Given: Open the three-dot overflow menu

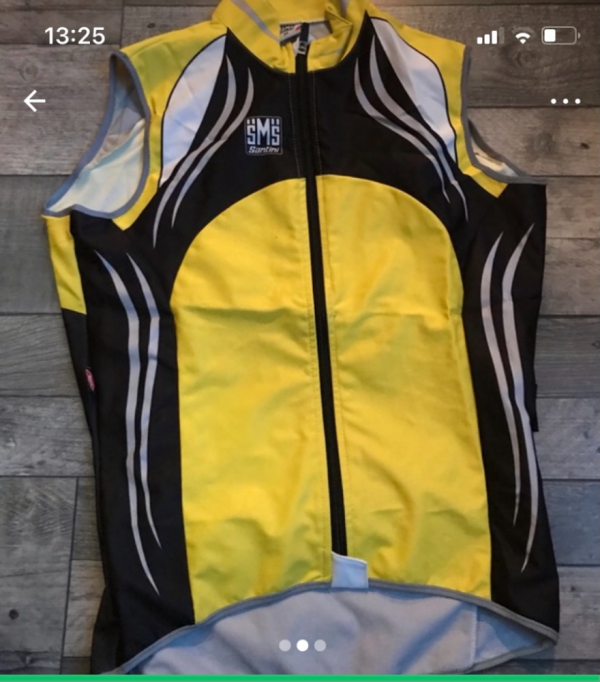Looking at the screenshot, I should (x=565, y=101).
